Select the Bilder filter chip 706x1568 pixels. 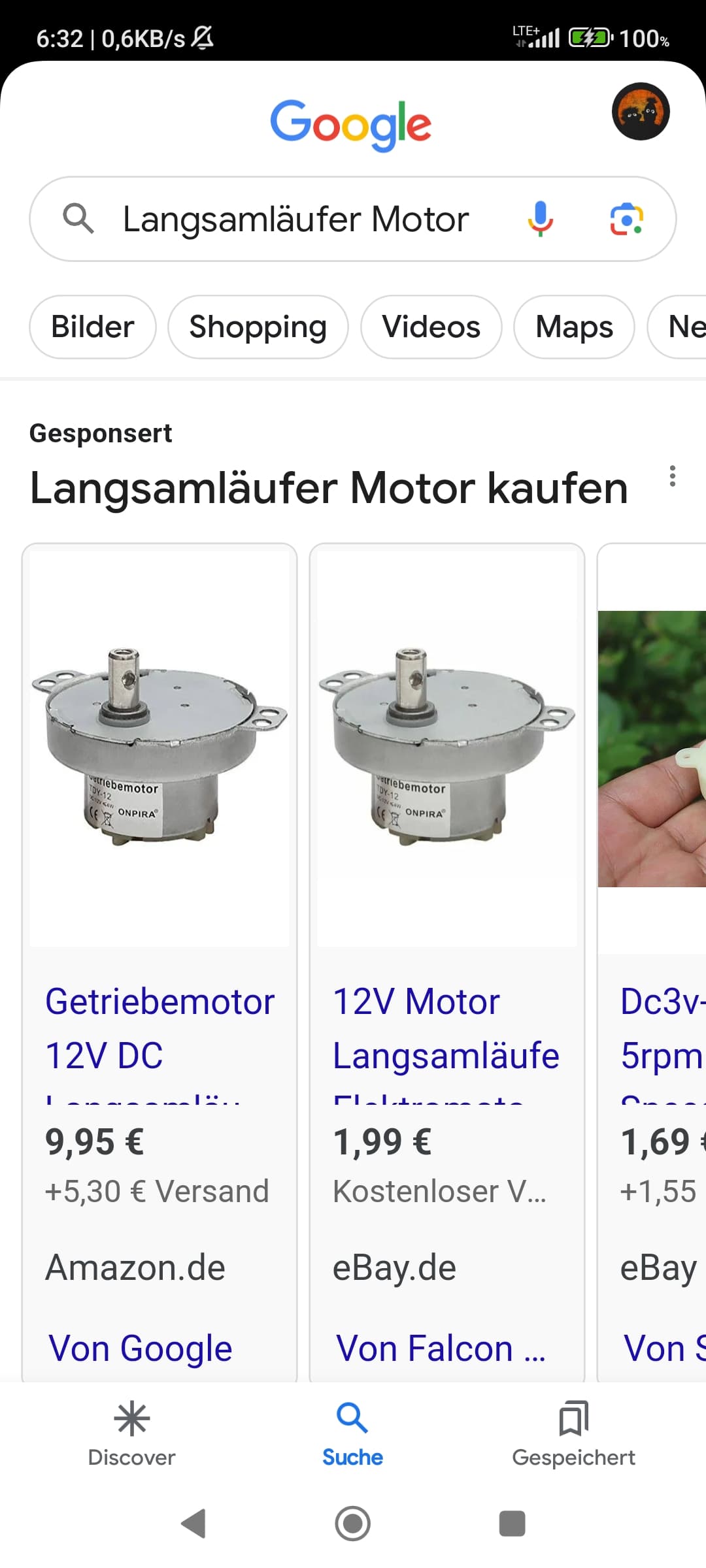[x=93, y=327]
